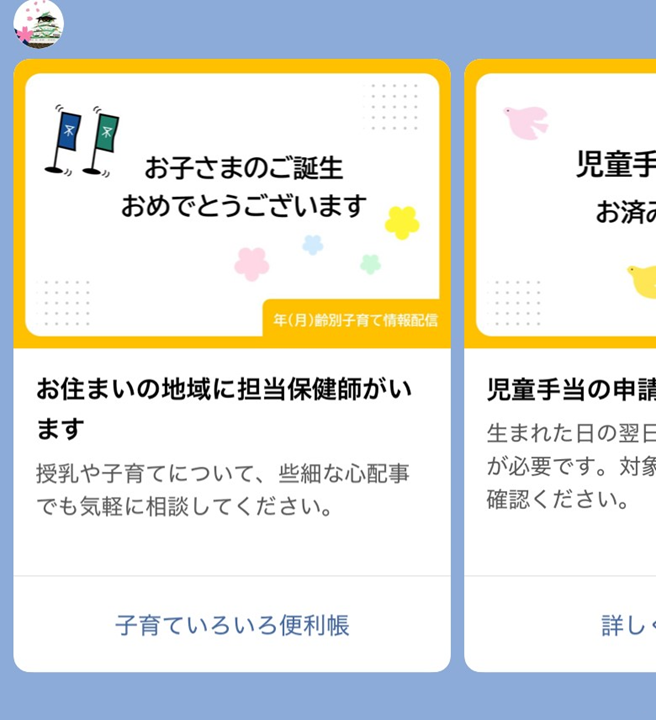The height and width of the screenshot is (720, 656).
Task: Open the 子育ていろいろ便利帳 link
Action: tap(232, 626)
